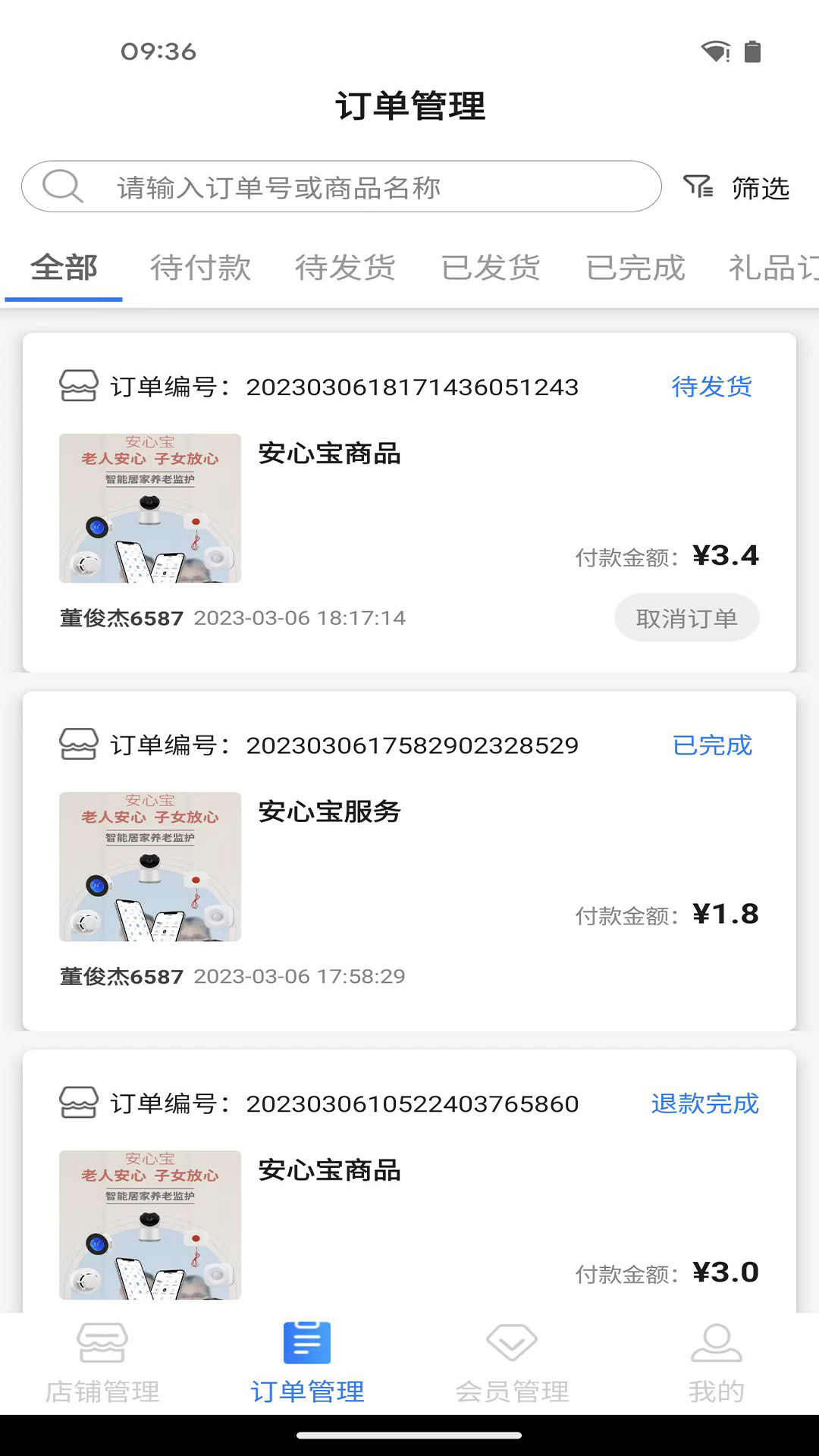The width and height of the screenshot is (819, 1456).
Task: Select 订单管理 in bottom navigation
Action: 307,1363
